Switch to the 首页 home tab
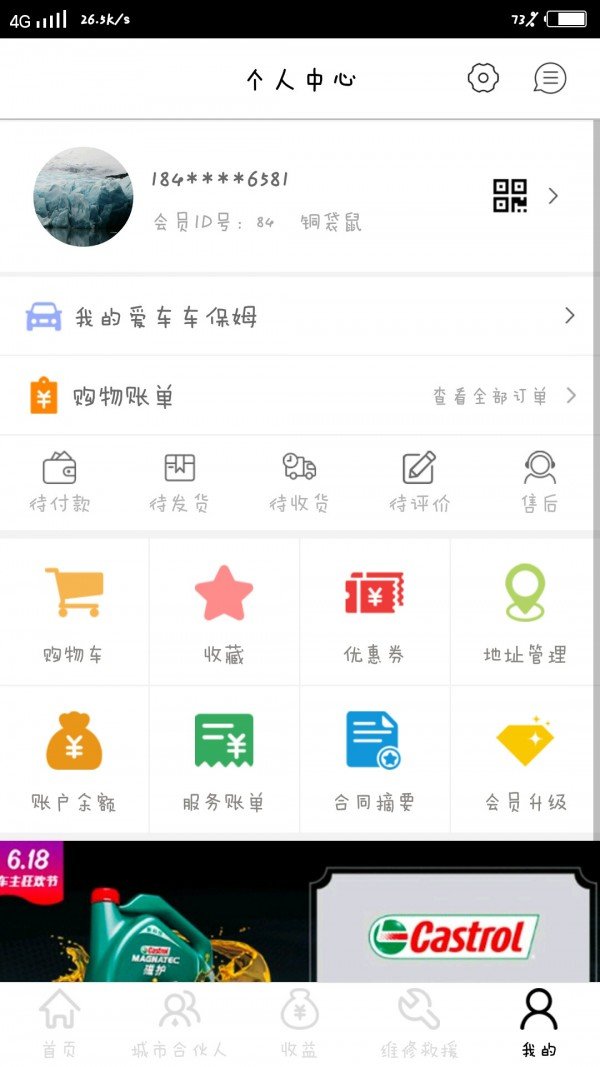Viewport: 600px width, 1067px height. (60, 1024)
